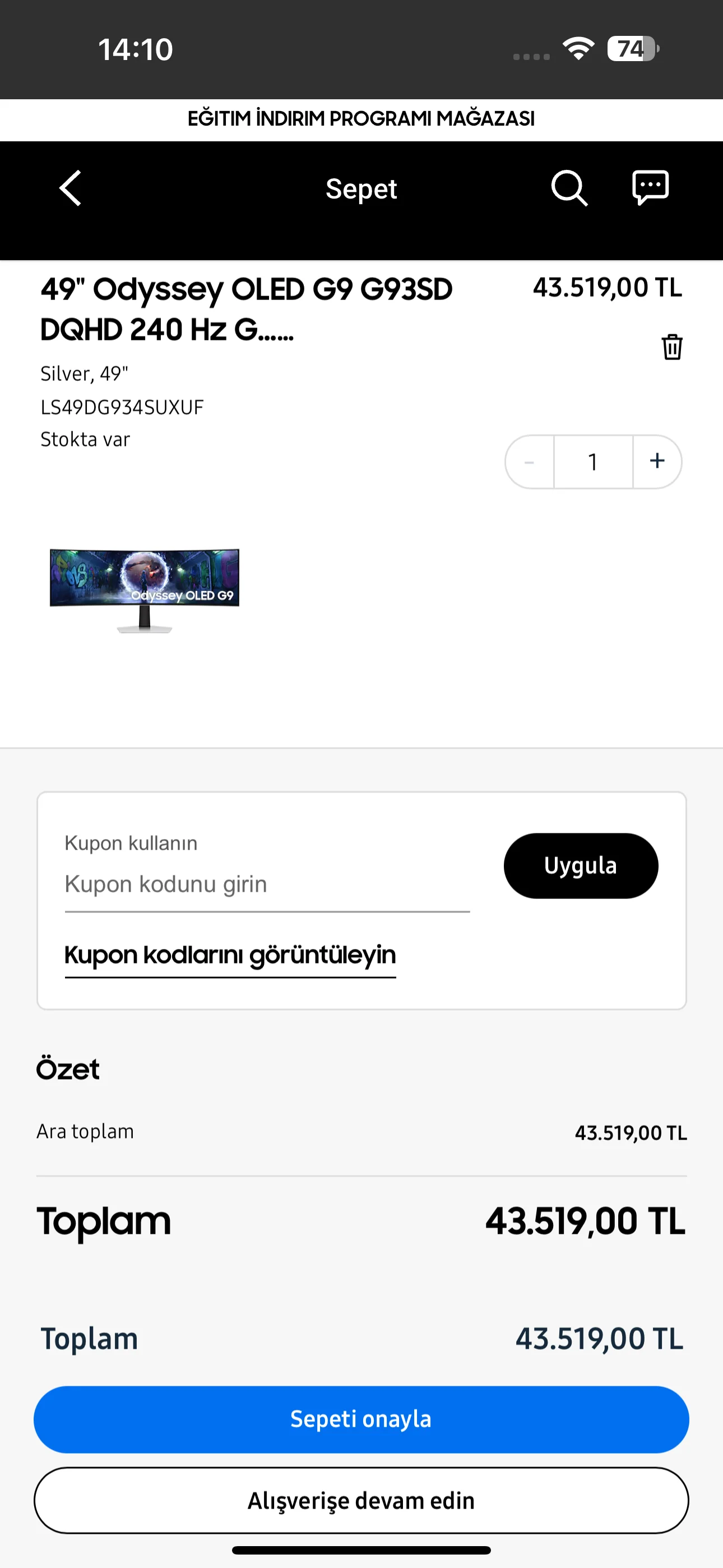Continue shopping via Alışverişe devam edin

pos(361,1501)
